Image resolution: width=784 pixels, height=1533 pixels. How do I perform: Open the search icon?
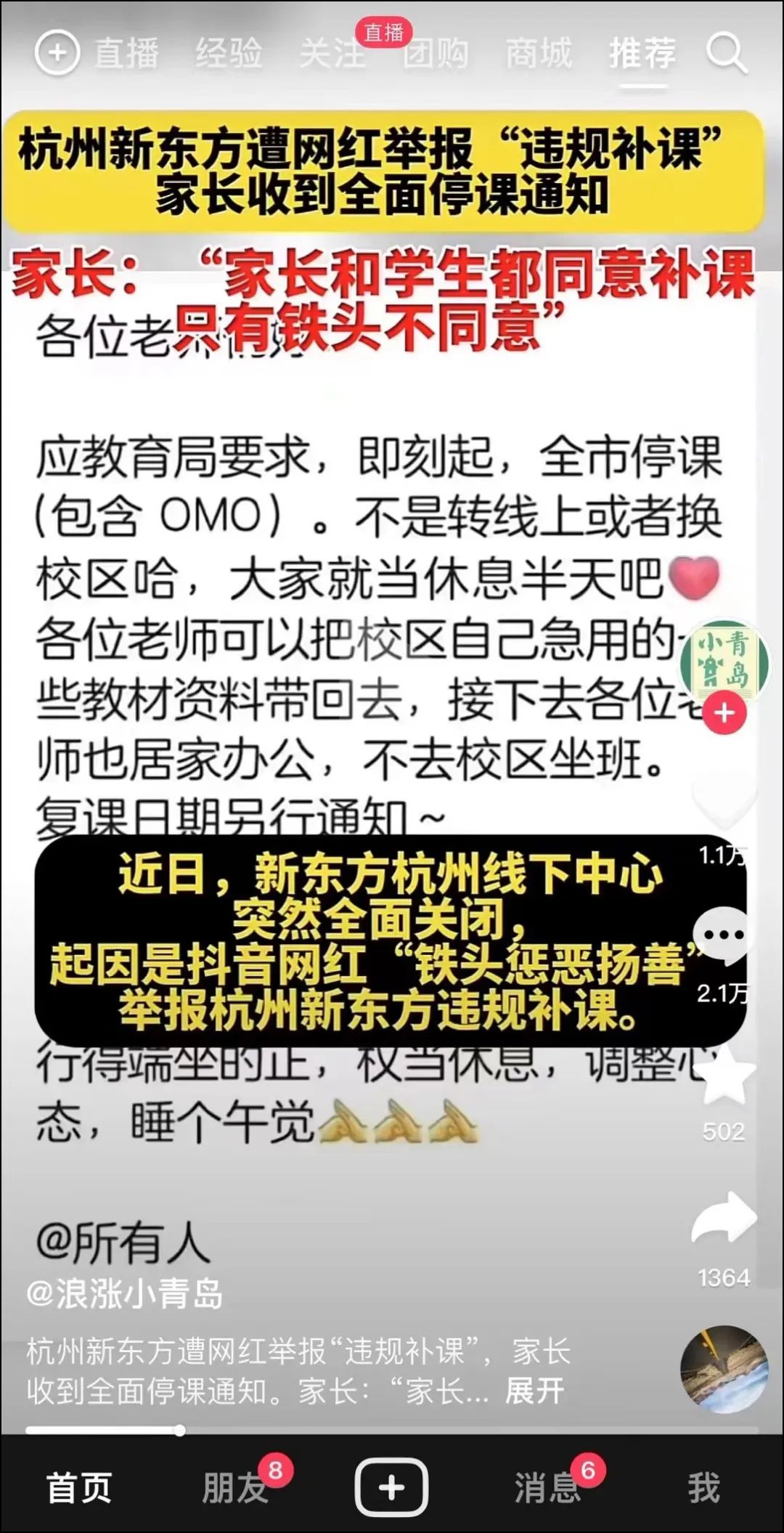tap(727, 53)
